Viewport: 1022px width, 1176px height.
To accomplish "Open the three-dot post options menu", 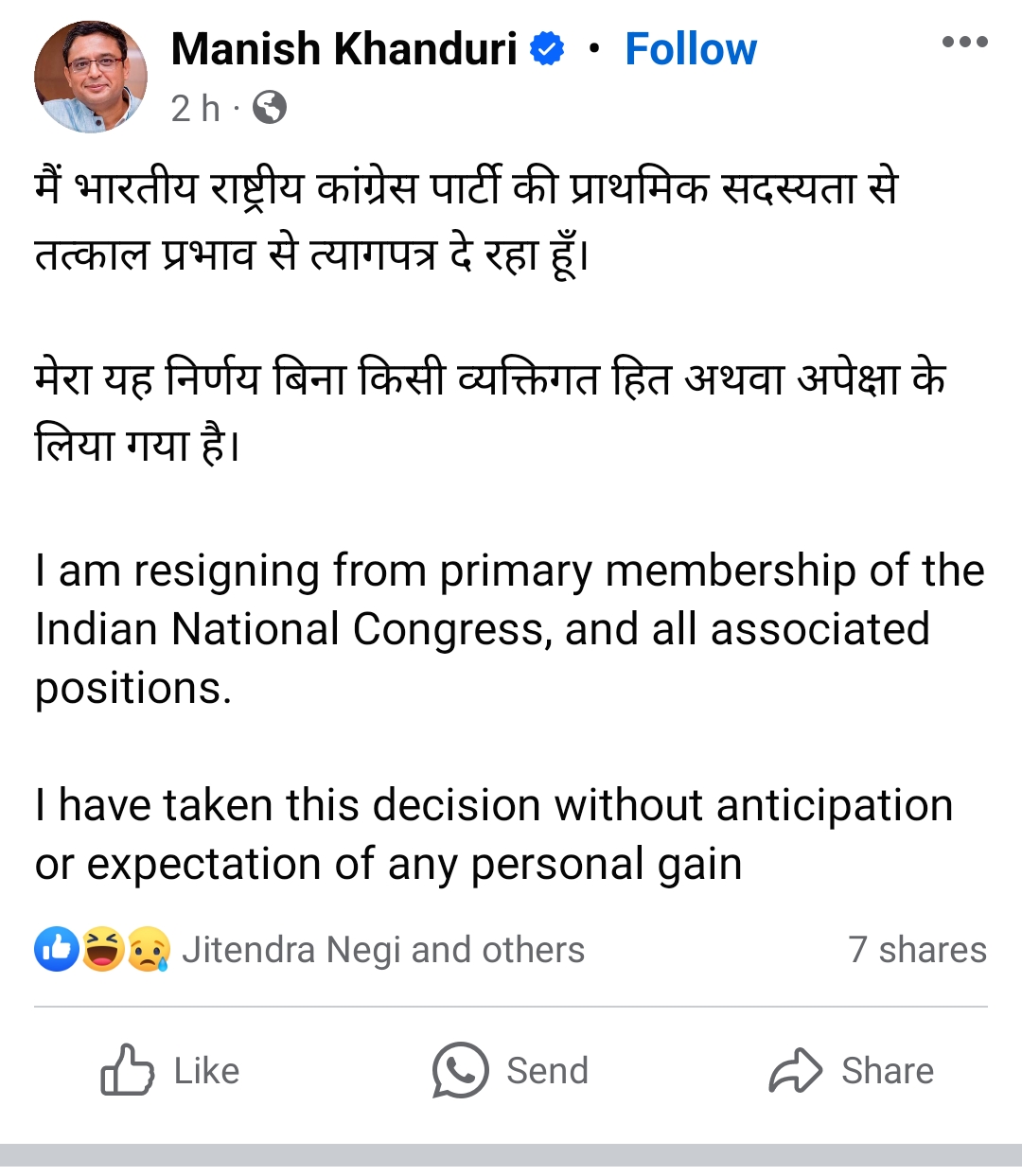I will [966, 42].
